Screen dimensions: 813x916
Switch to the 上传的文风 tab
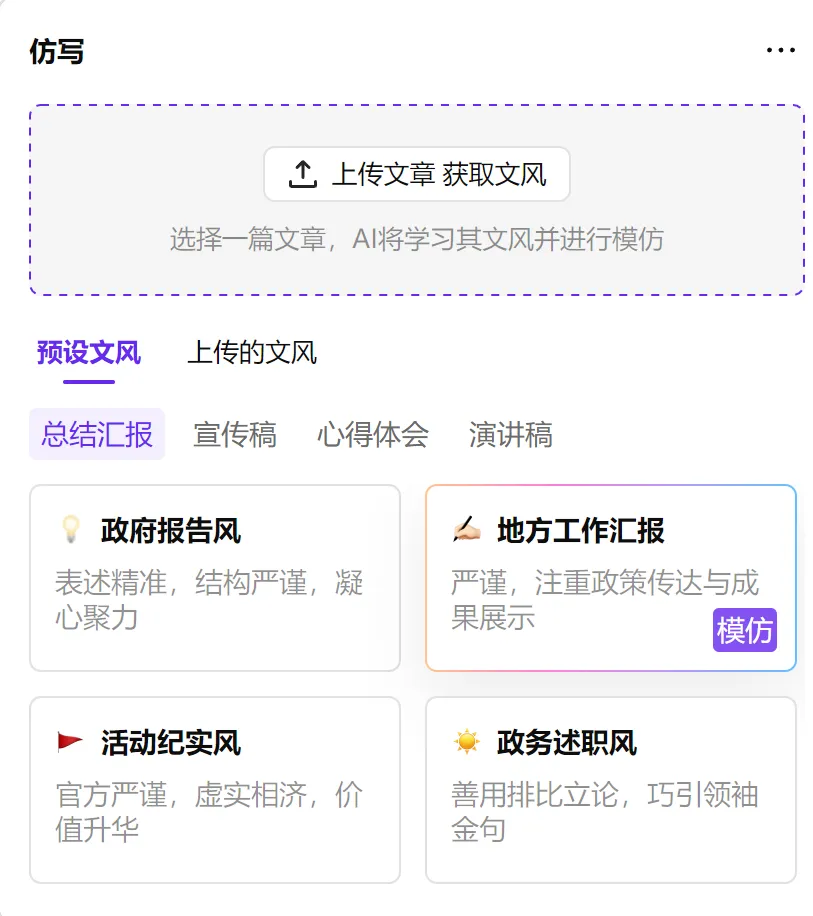(x=252, y=353)
